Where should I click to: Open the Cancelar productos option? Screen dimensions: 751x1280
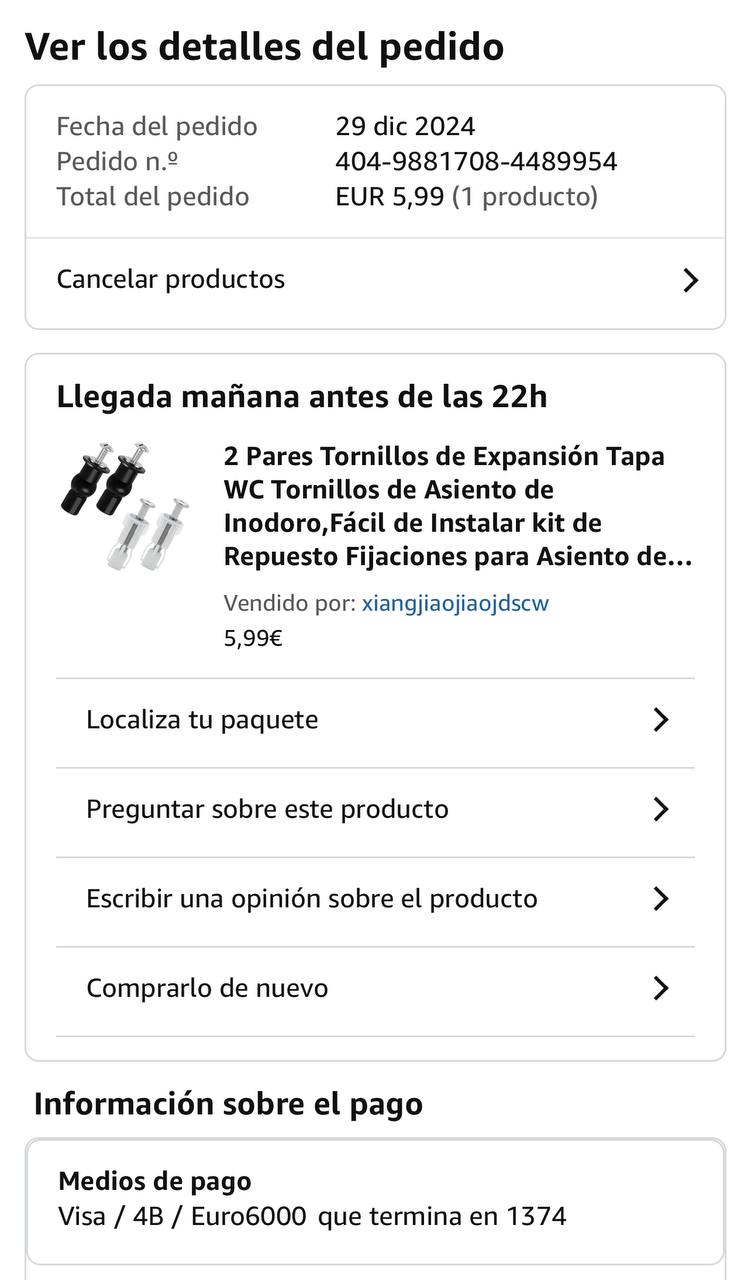point(375,280)
